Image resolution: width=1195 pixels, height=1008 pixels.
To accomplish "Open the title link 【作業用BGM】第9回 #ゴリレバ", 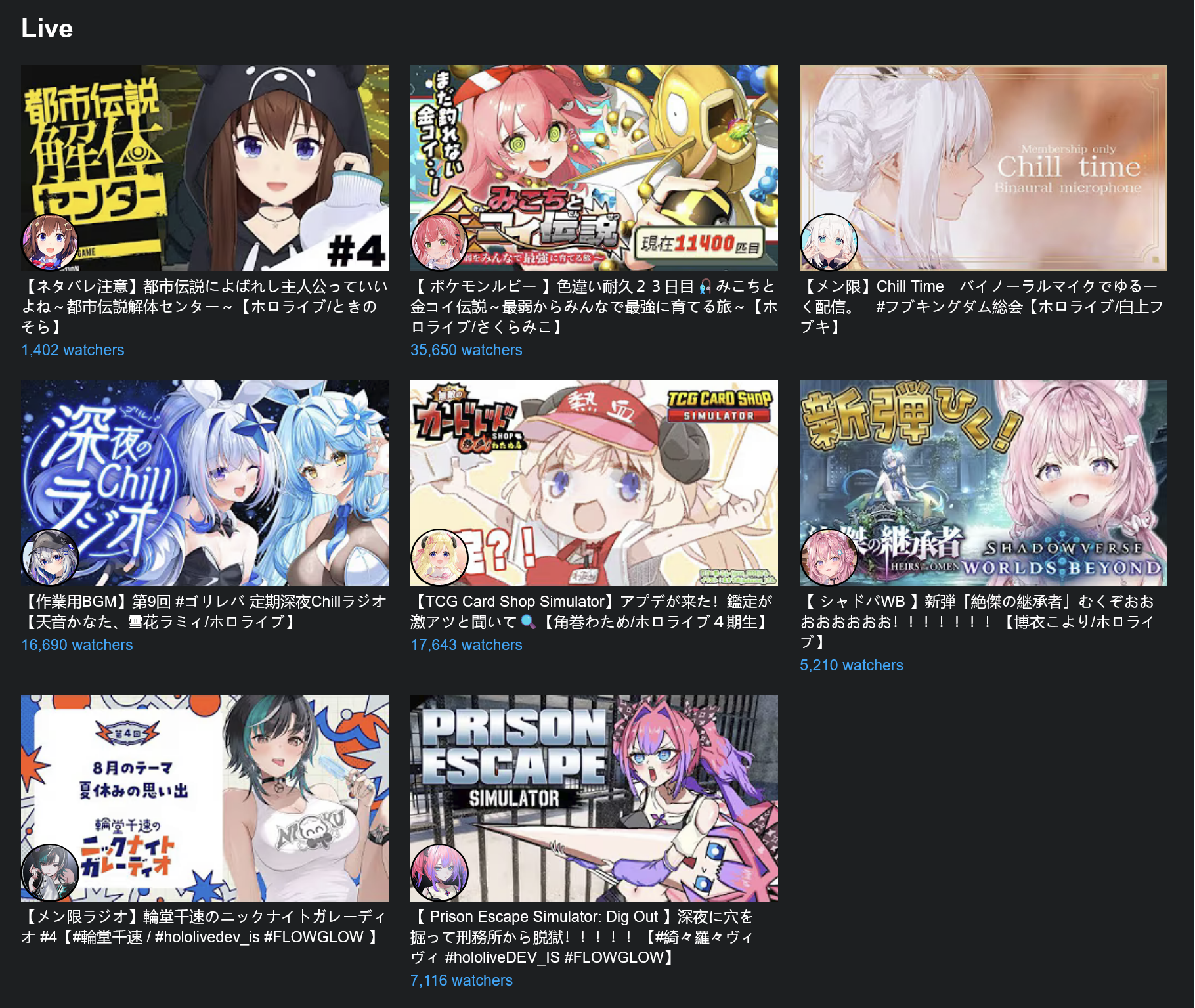I will point(204,611).
